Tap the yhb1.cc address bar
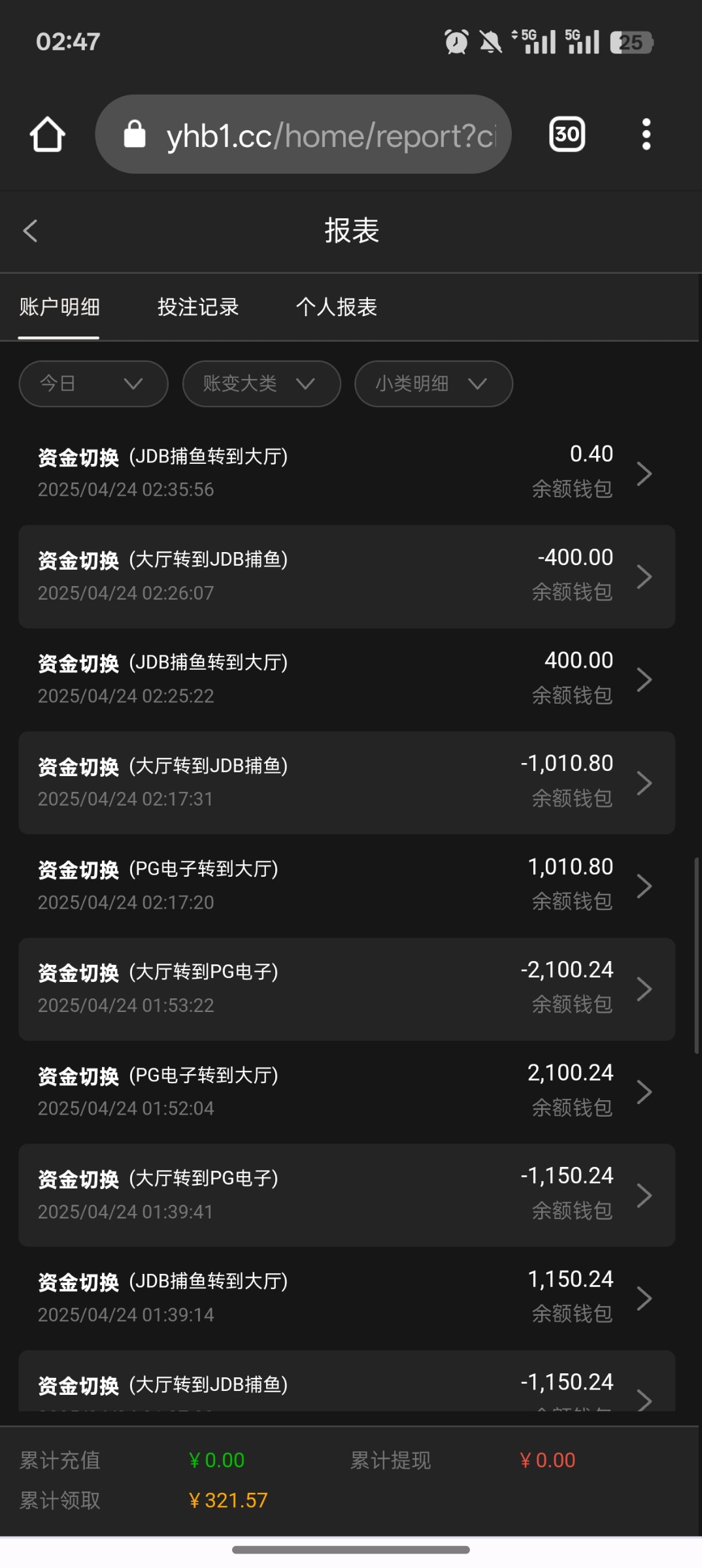 (x=303, y=135)
